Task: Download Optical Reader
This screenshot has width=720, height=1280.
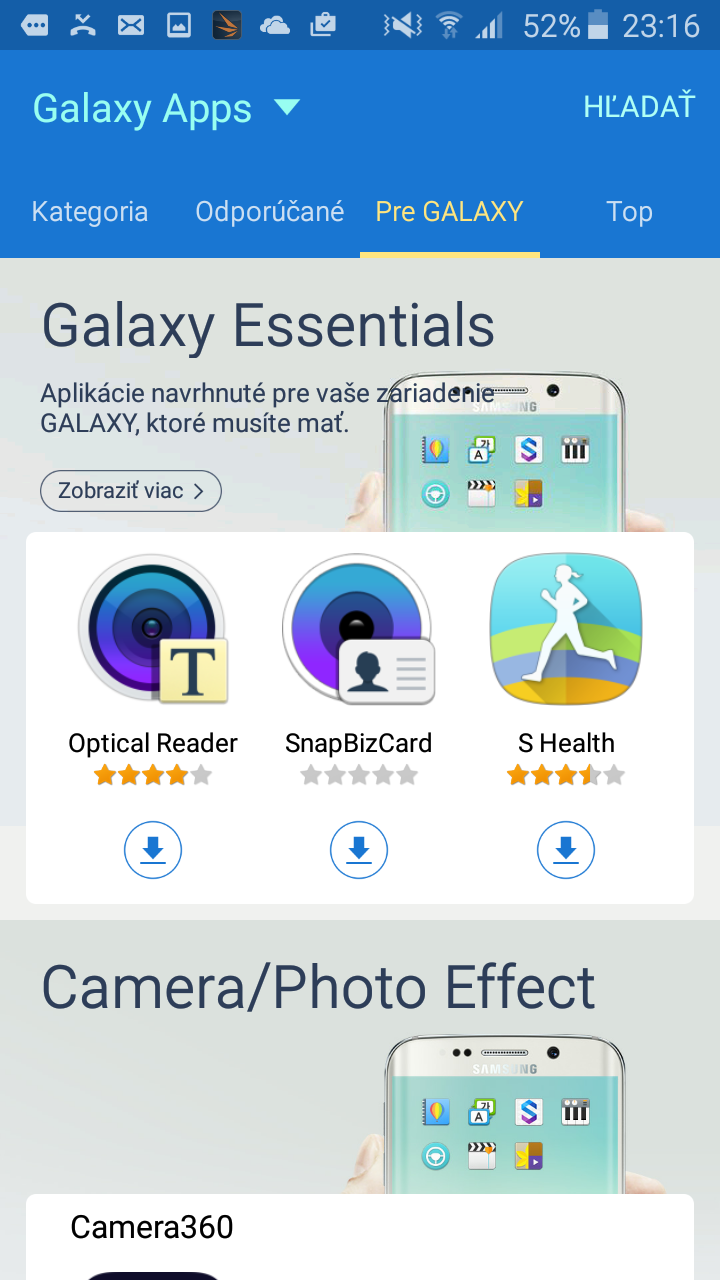Action: 153,850
